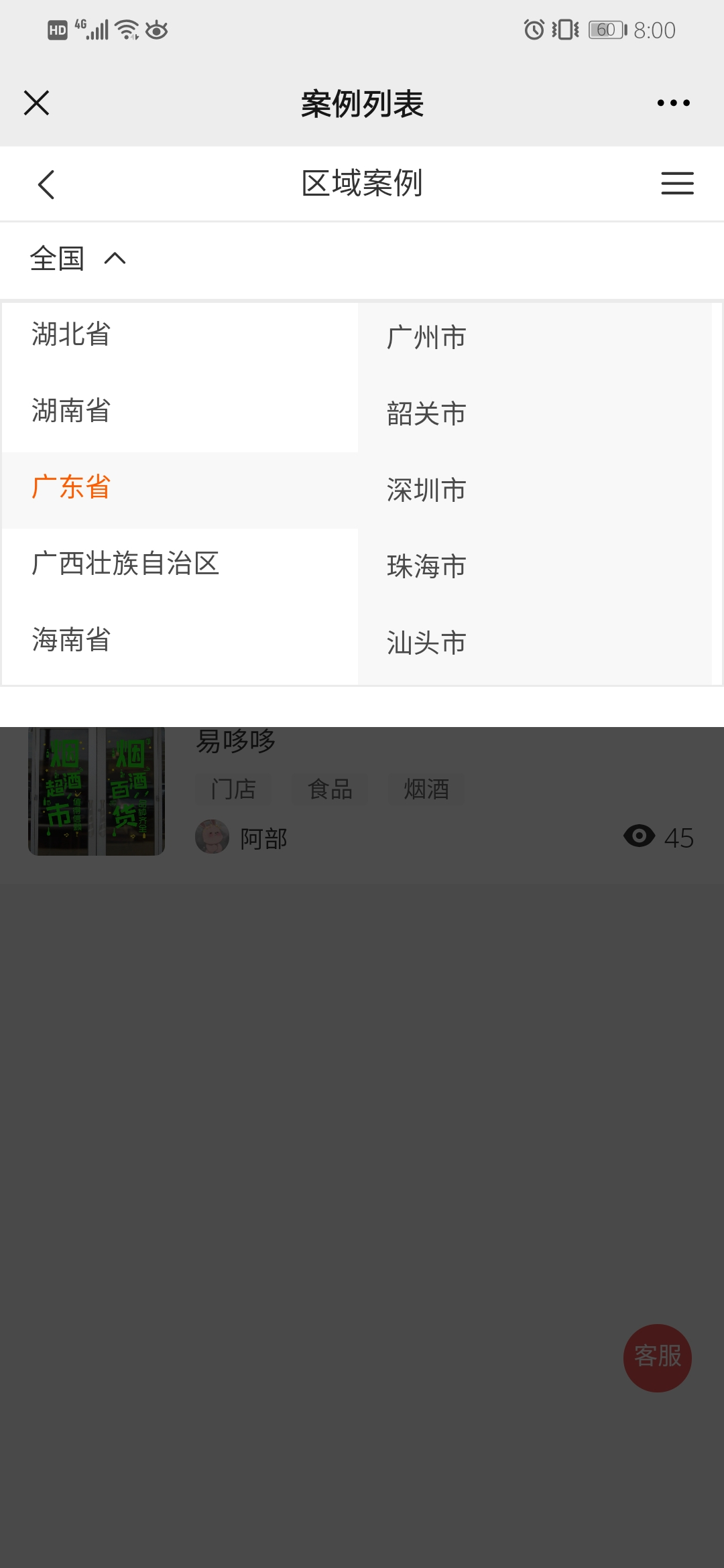The width and height of the screenshot is (724, 1568).
Task: Choose 深圳市 city
Action: [426, 491]
